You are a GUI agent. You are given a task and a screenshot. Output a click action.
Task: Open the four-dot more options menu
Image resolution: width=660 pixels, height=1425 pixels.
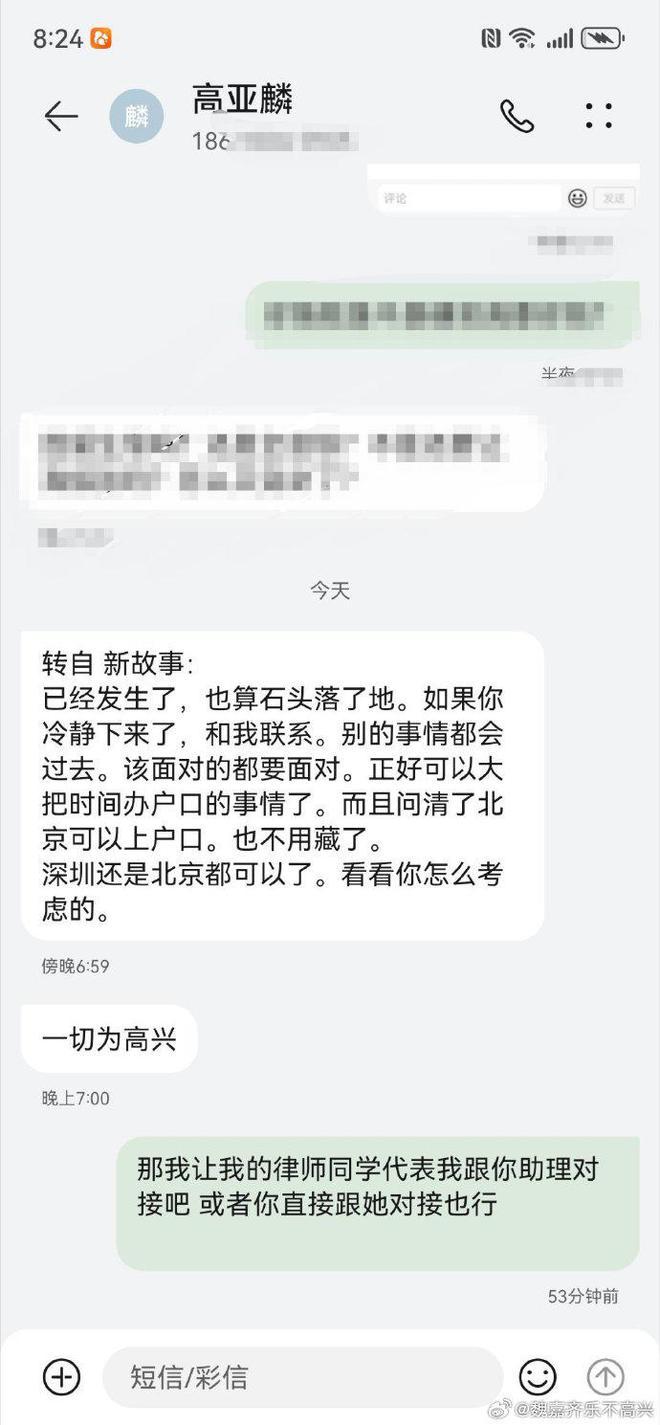pos(599,116)
